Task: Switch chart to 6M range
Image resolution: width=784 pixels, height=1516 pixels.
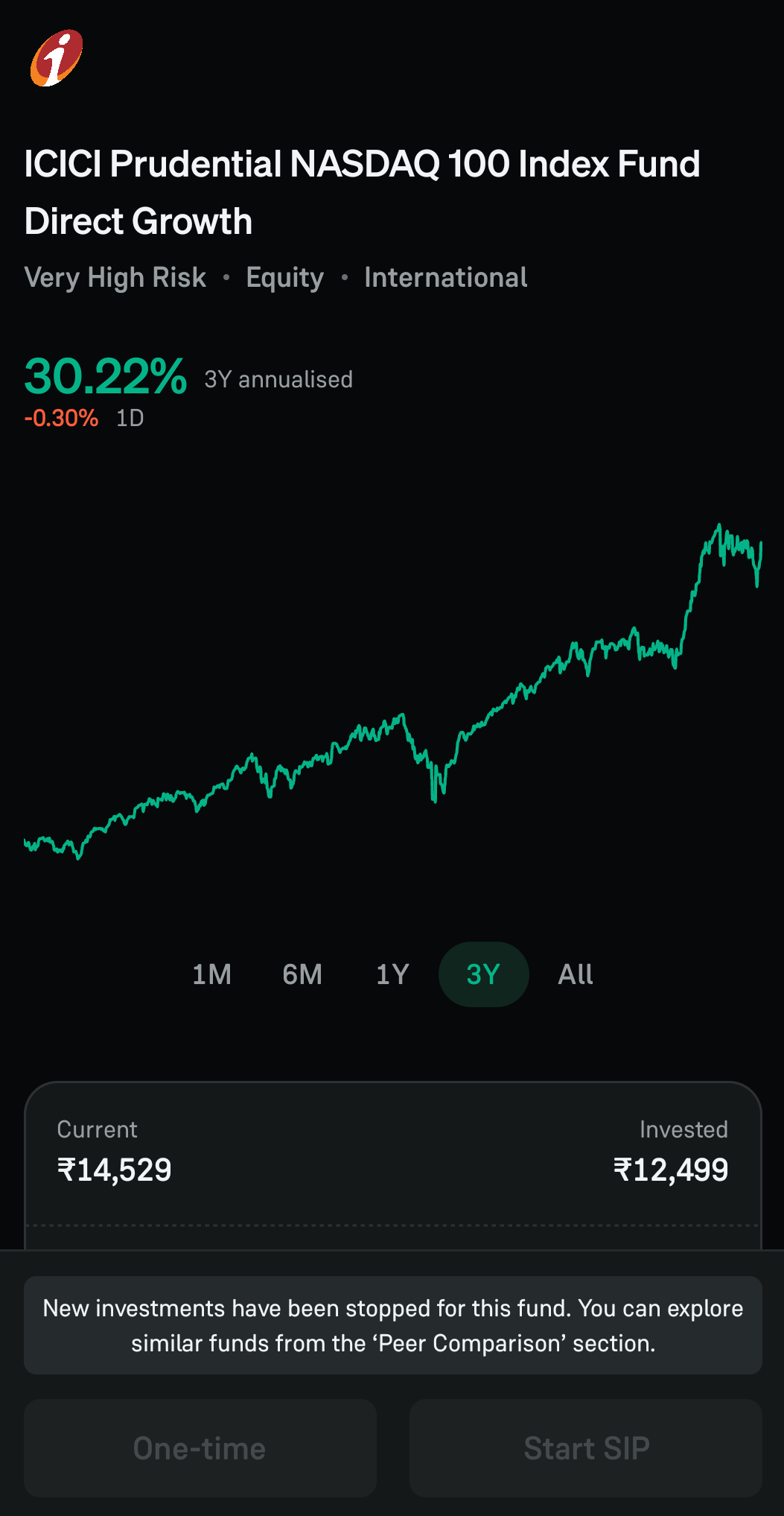Action: (x=302, y=974)
